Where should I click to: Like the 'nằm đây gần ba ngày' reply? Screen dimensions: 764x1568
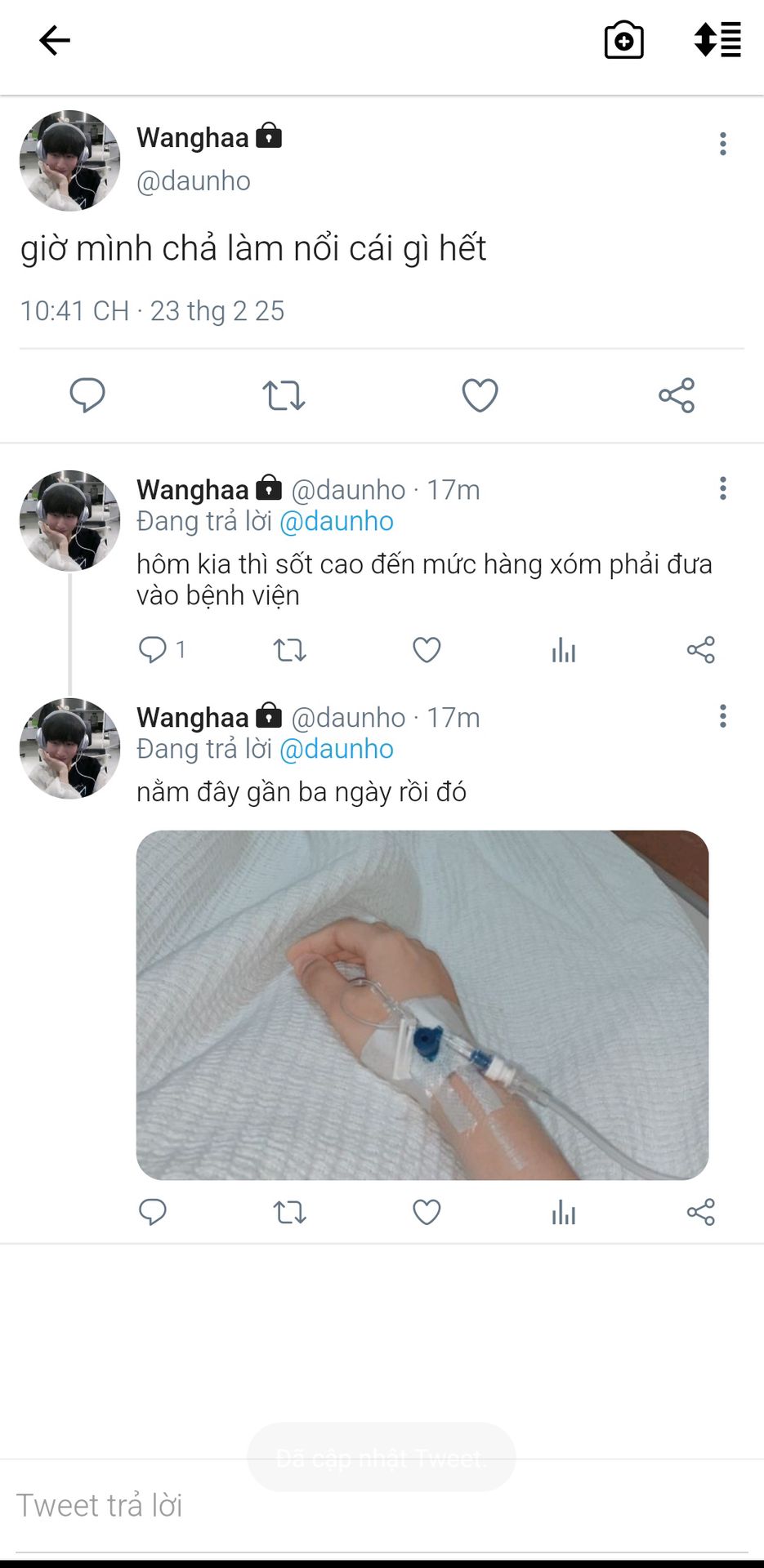tap(427, 1213)
